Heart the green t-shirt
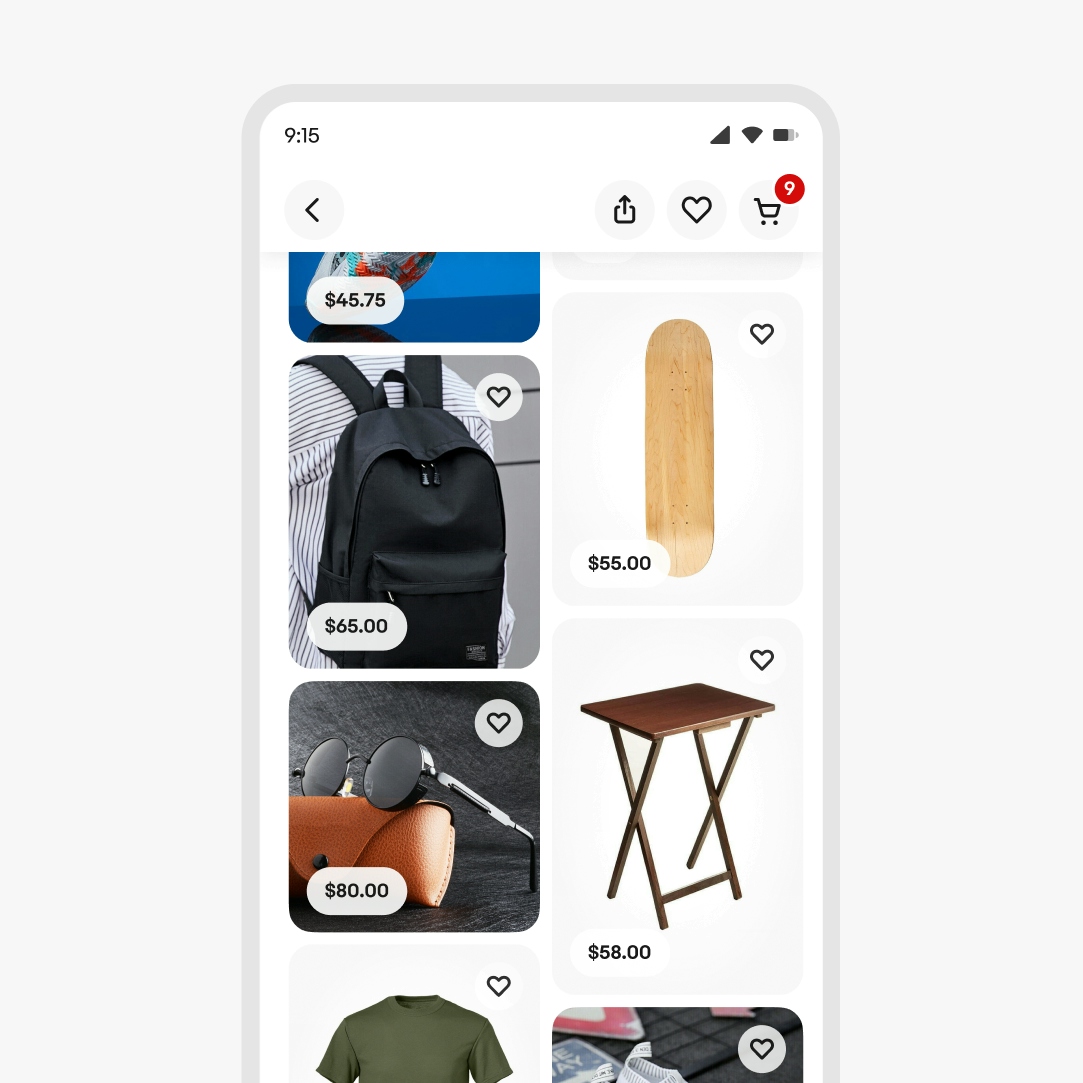The width and height of the screenshot is (1083, 1083). 498,986
